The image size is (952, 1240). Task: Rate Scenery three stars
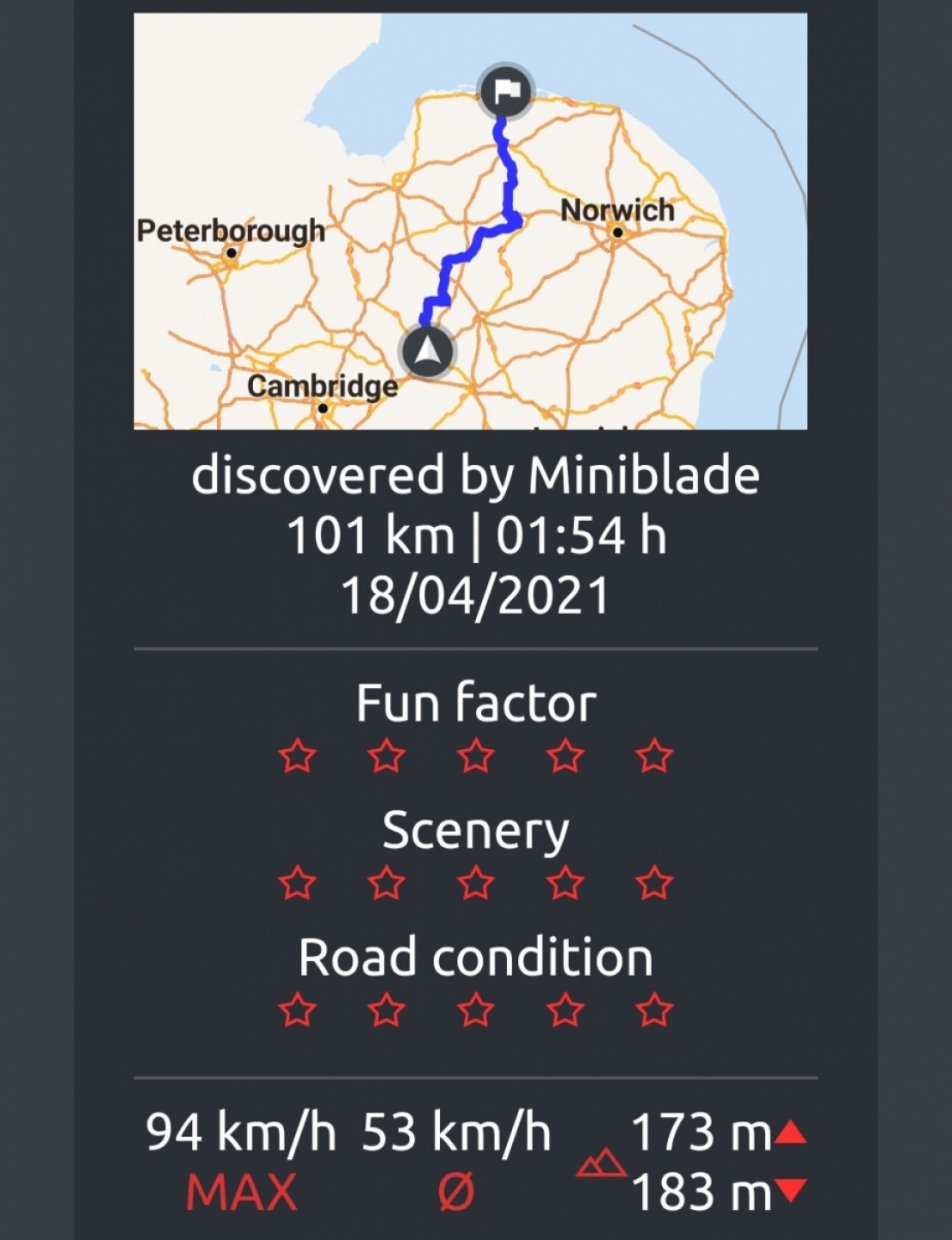(x=476, y=883)
